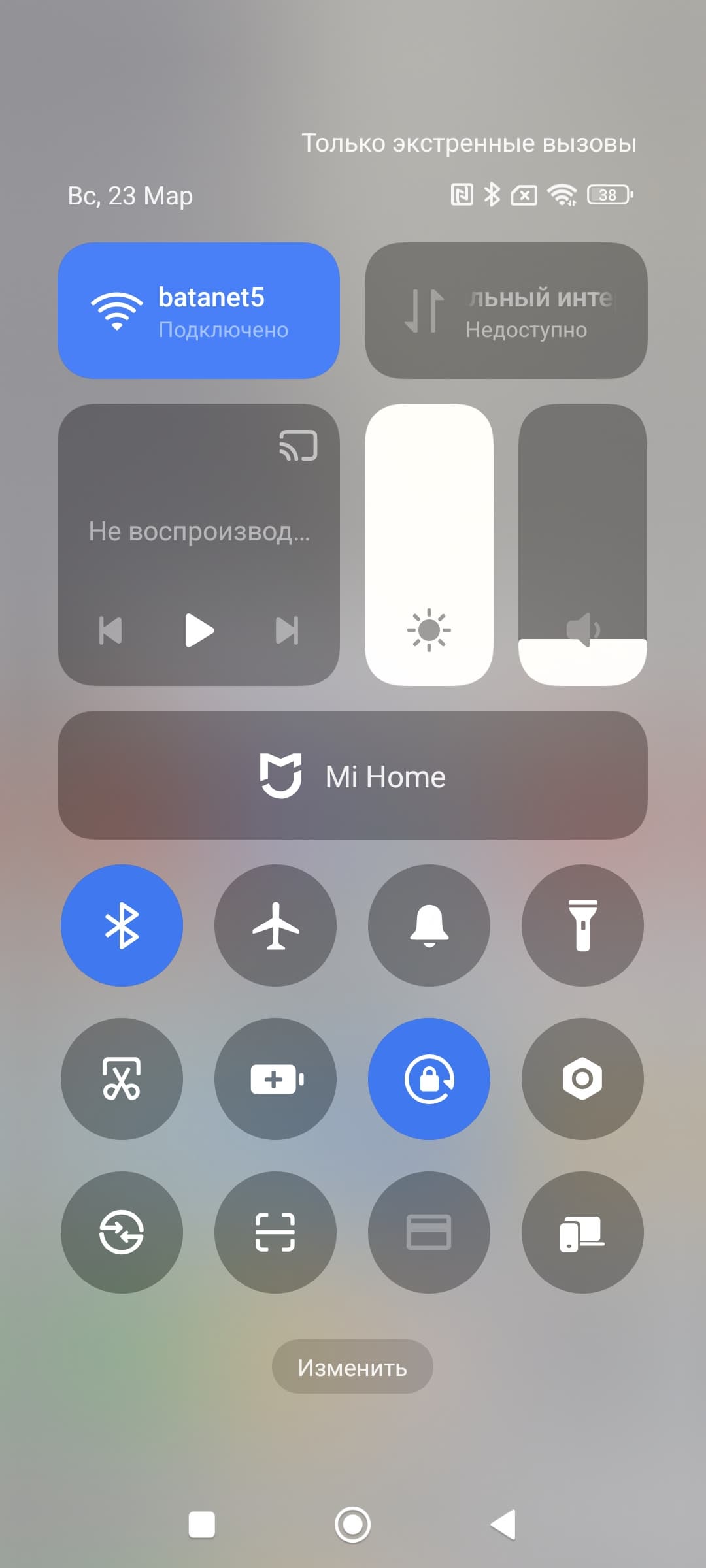Open the Mi Home card
Image resolution: width=706 pixels, height=1568 pixels.
pos(352,776)
